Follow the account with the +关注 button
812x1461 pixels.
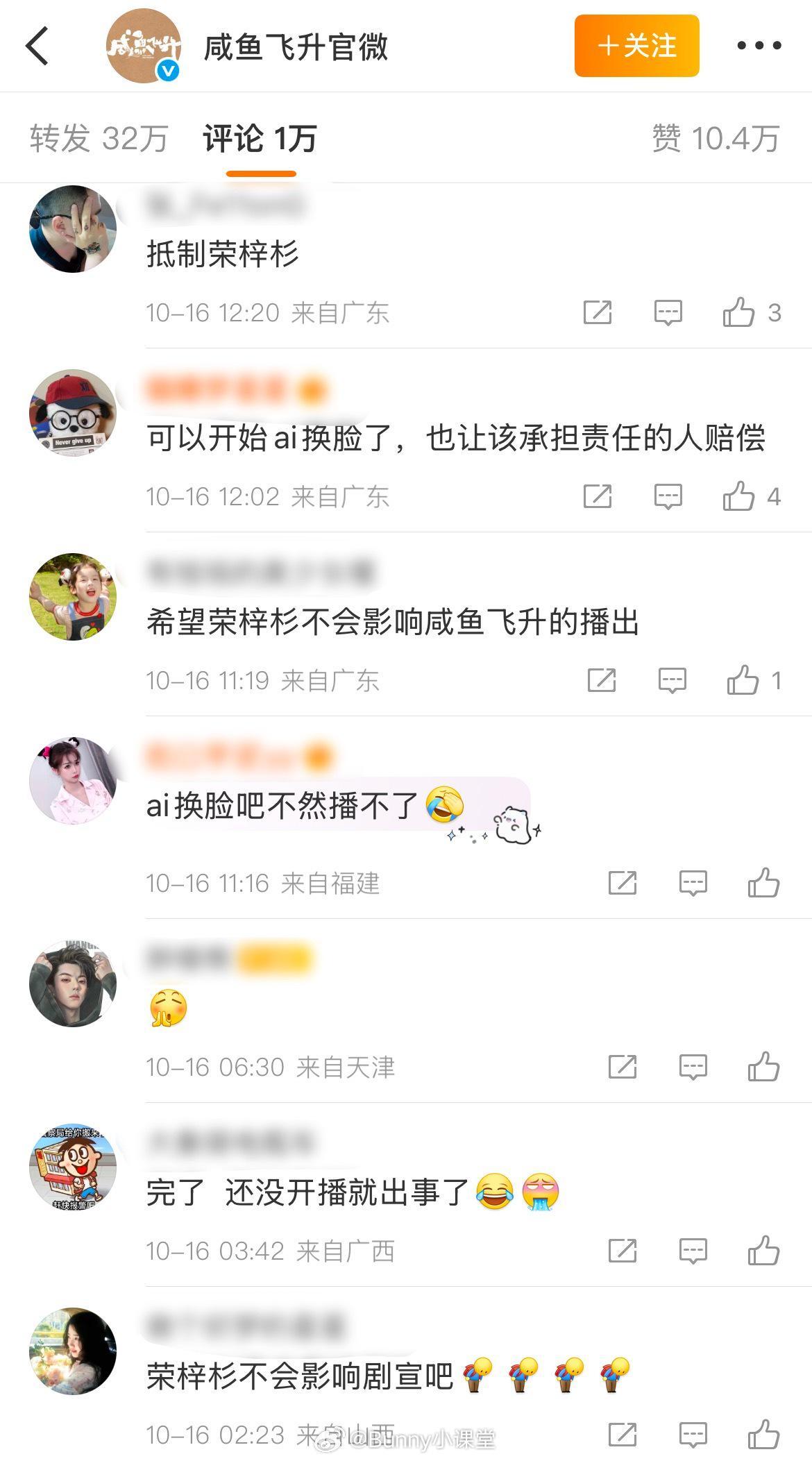tap(636, 46)
